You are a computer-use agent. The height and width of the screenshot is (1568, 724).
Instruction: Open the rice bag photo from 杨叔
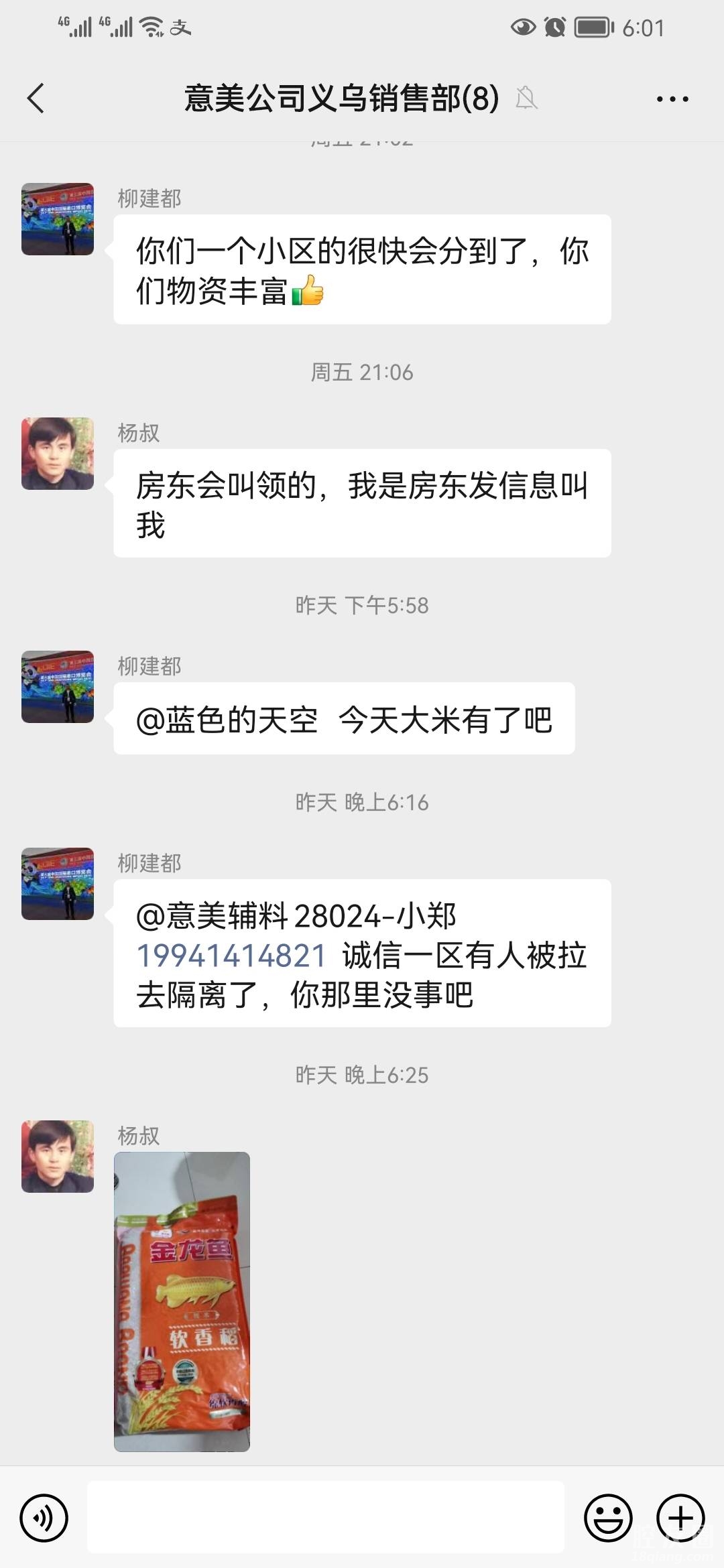(182, 1301)
